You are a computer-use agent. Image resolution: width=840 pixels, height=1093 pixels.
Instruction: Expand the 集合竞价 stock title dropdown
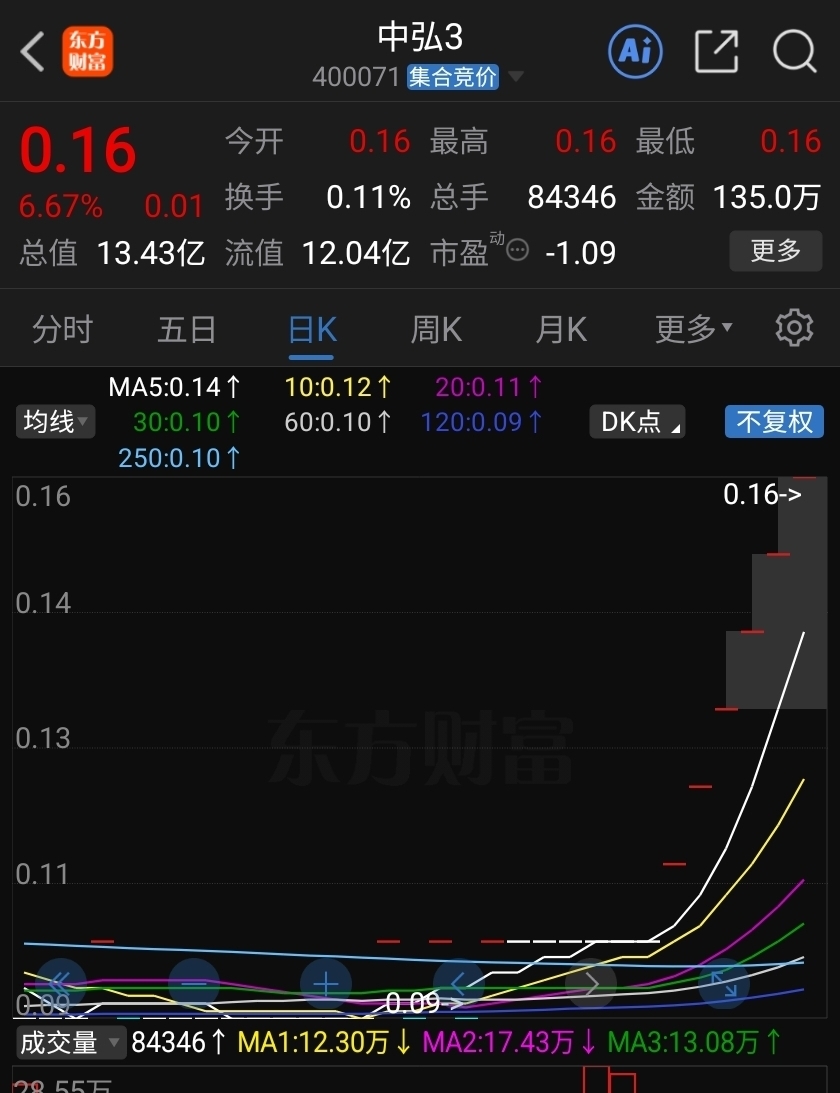(x=515, y=77)
